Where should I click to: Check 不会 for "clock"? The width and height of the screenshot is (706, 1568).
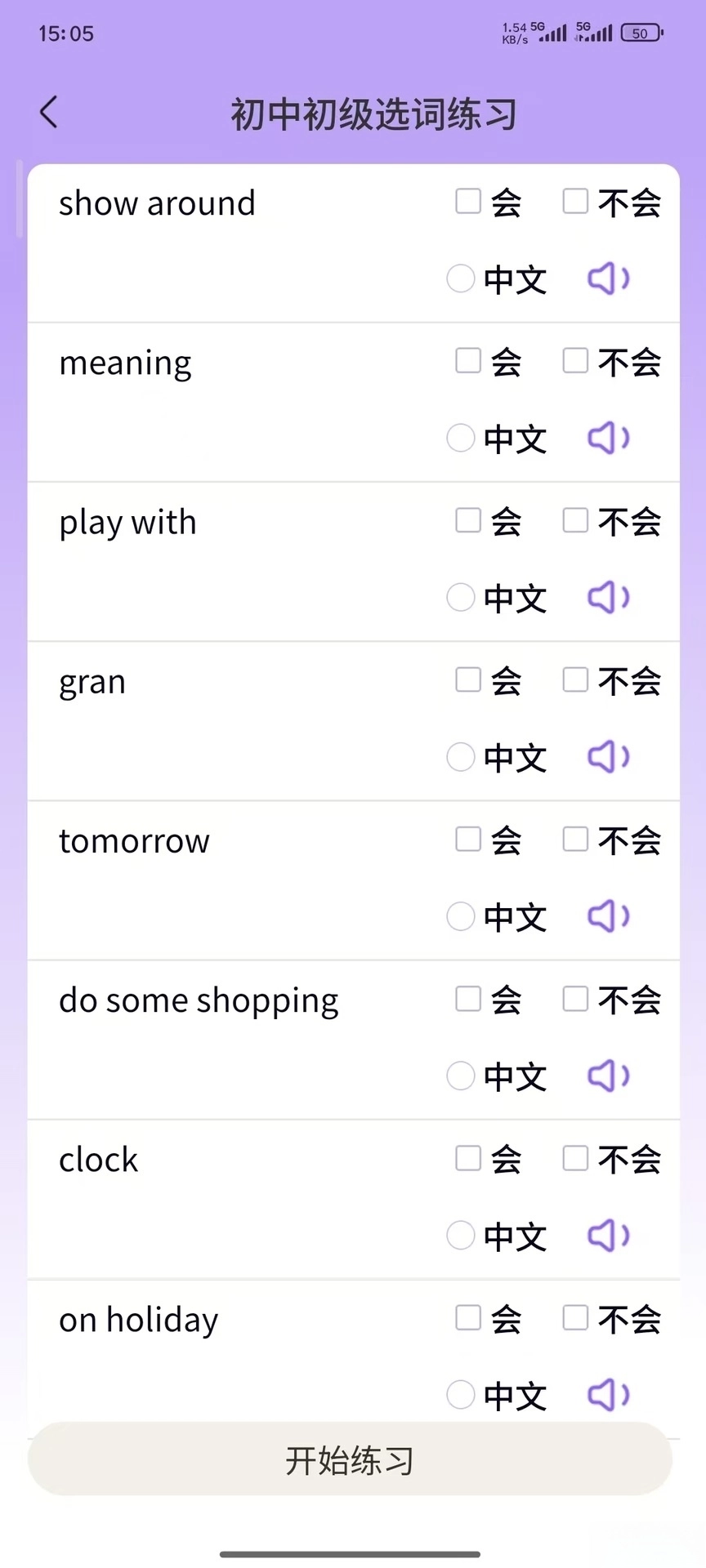click(x=575, y=1157)
